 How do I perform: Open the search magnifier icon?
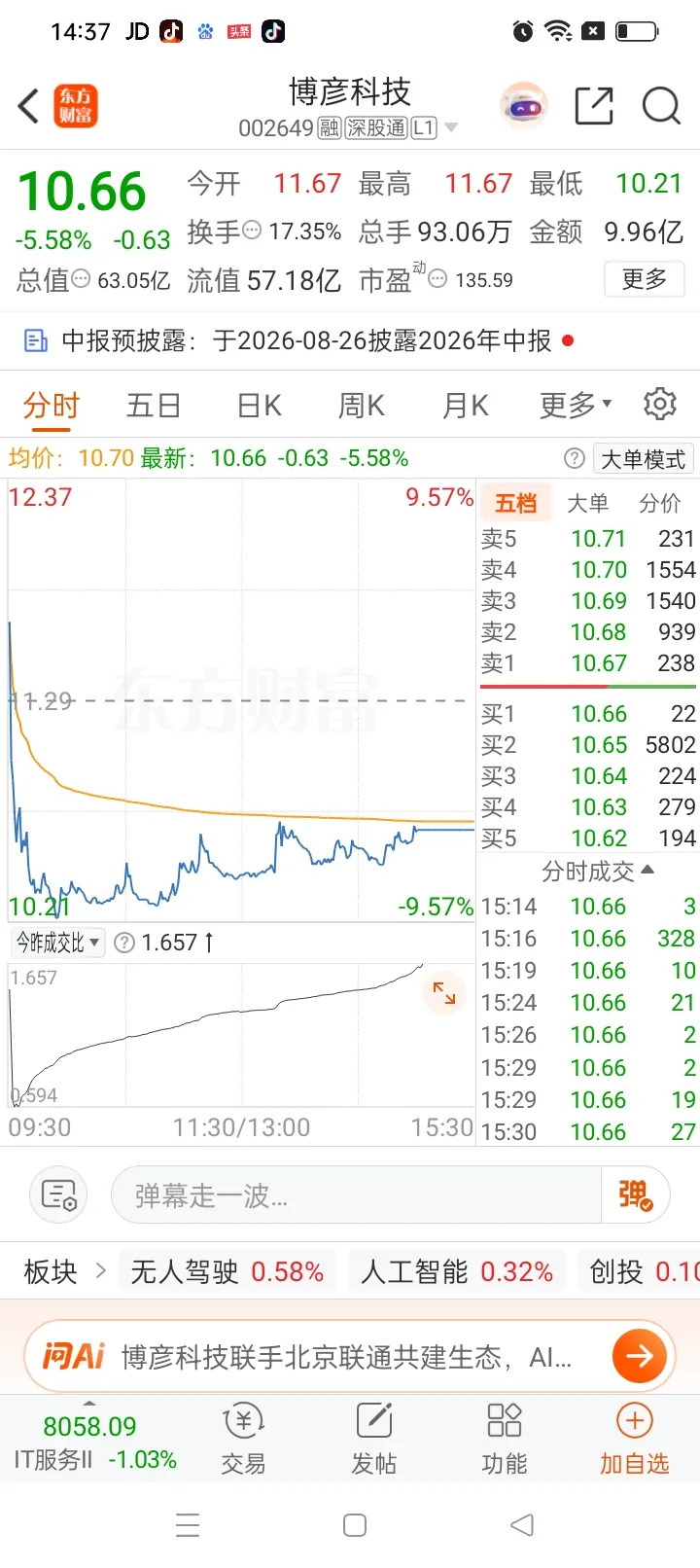(661, 106)
